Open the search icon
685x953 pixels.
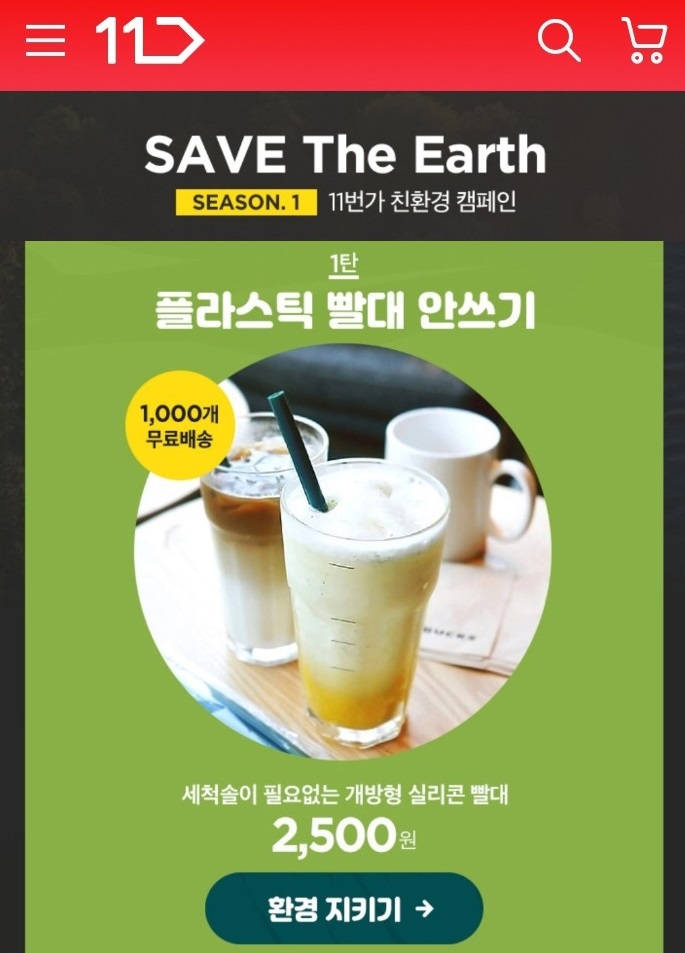coord(558,41)
